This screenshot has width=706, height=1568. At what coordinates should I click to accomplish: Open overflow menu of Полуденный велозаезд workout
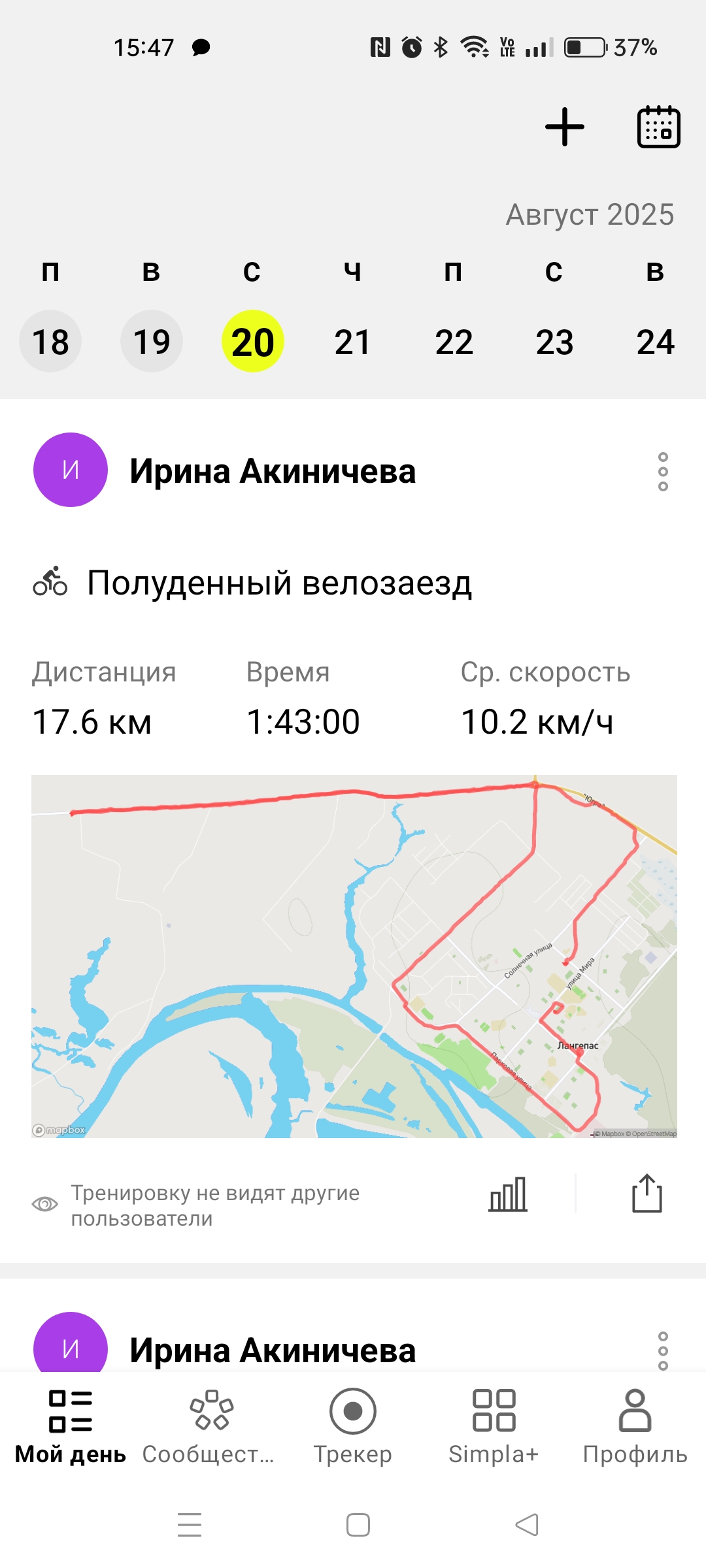click(663, 472)
